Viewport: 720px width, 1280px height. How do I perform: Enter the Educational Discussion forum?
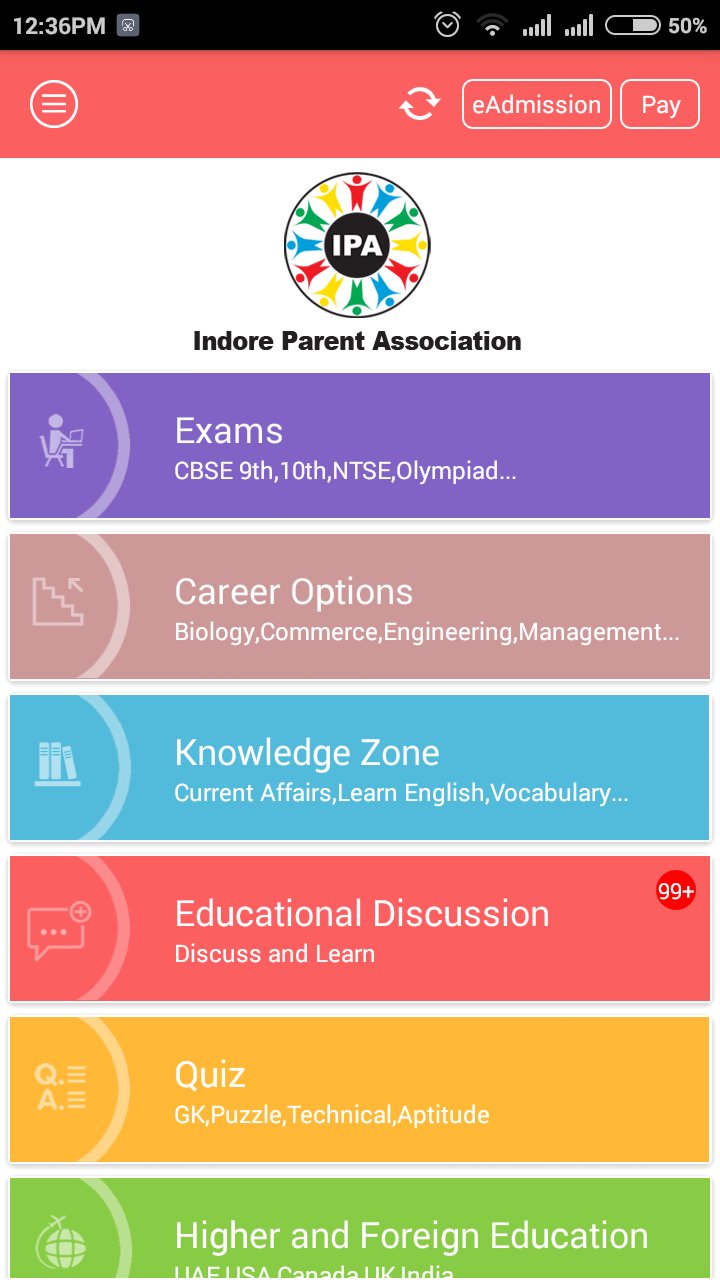(x=358, y=928)
